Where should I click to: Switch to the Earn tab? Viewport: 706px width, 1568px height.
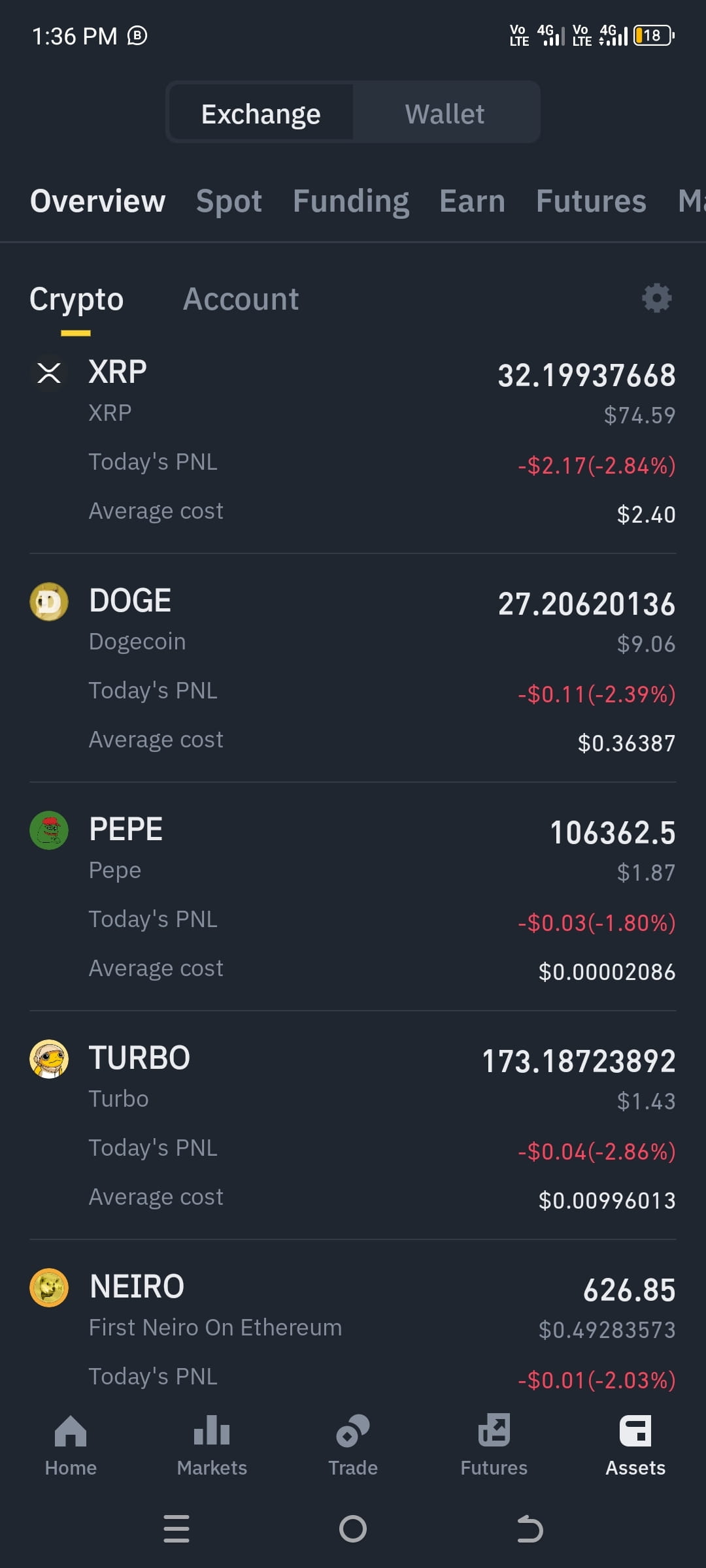click(x=473, y=201)
